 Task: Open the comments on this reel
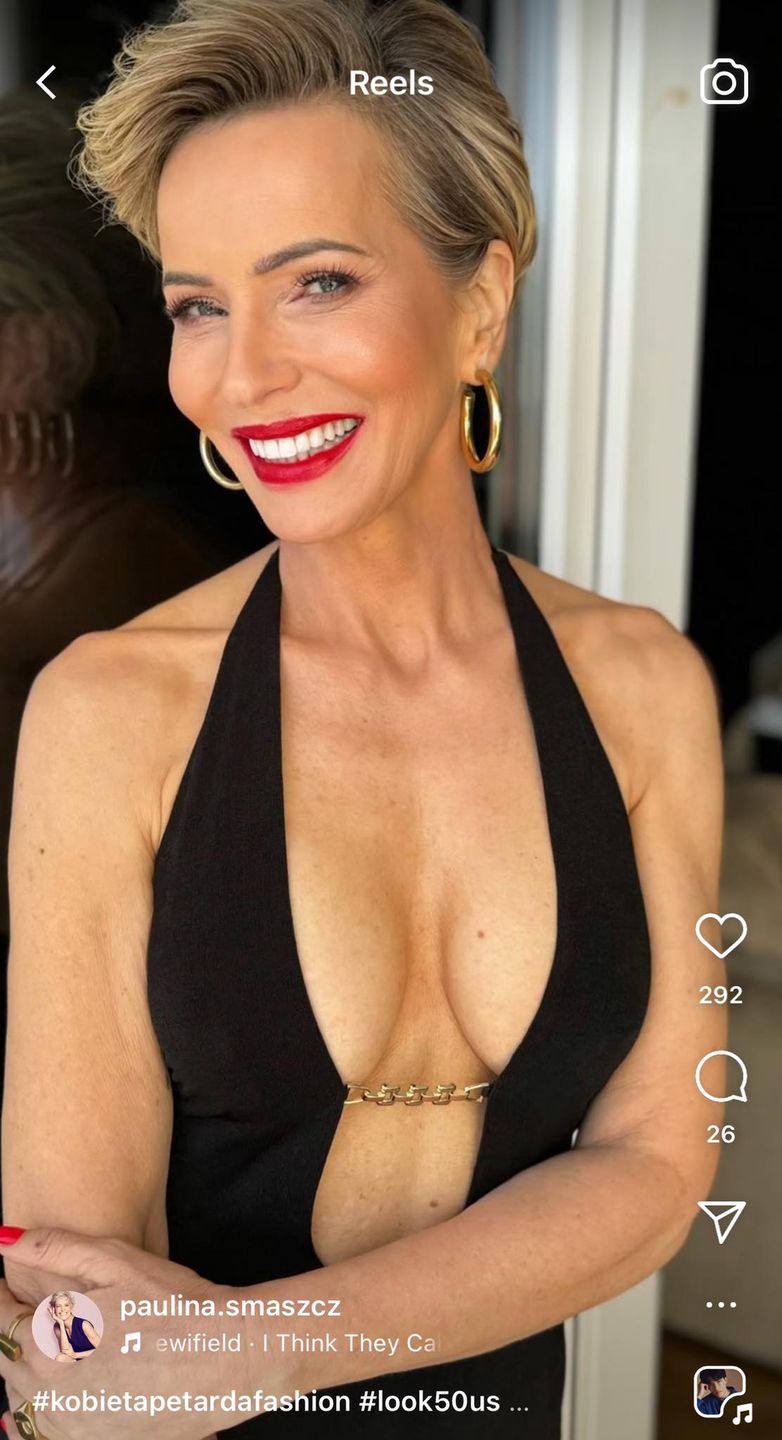(721, 1077)
